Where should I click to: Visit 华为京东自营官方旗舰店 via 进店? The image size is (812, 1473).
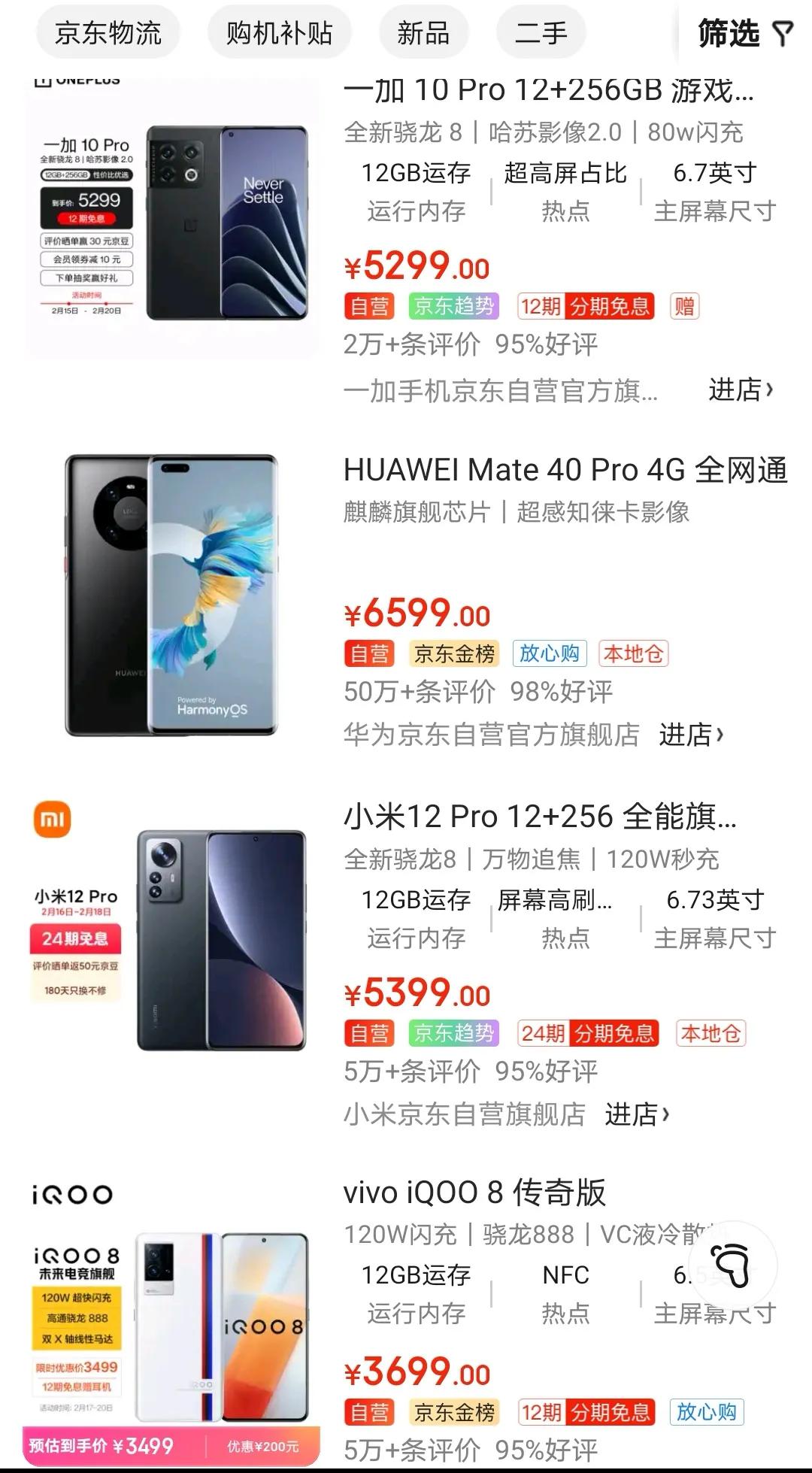point(691,734)
